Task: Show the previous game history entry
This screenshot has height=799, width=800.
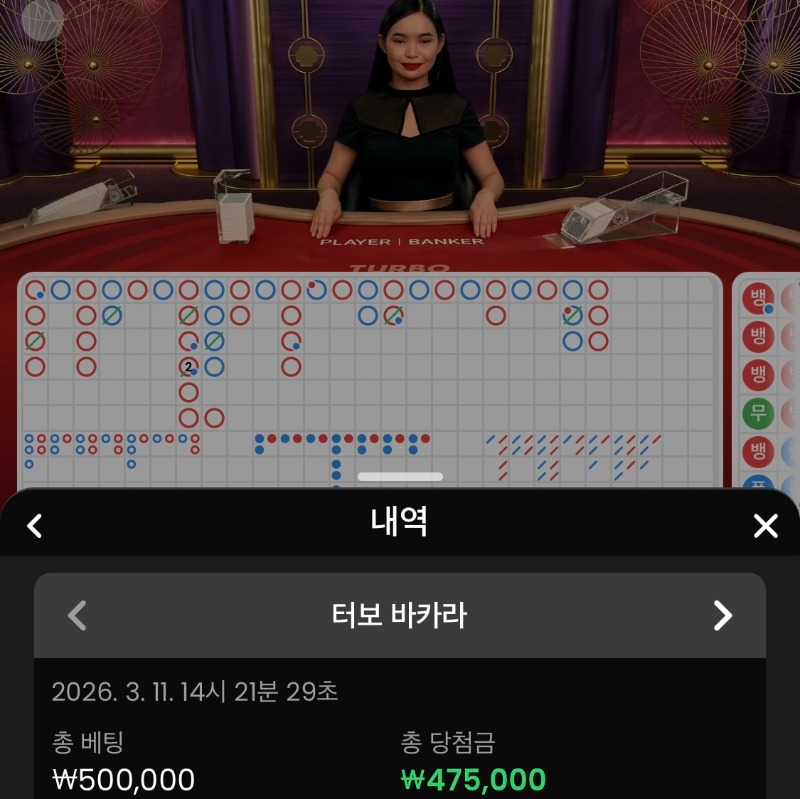Action: click(x=77, y=615)
